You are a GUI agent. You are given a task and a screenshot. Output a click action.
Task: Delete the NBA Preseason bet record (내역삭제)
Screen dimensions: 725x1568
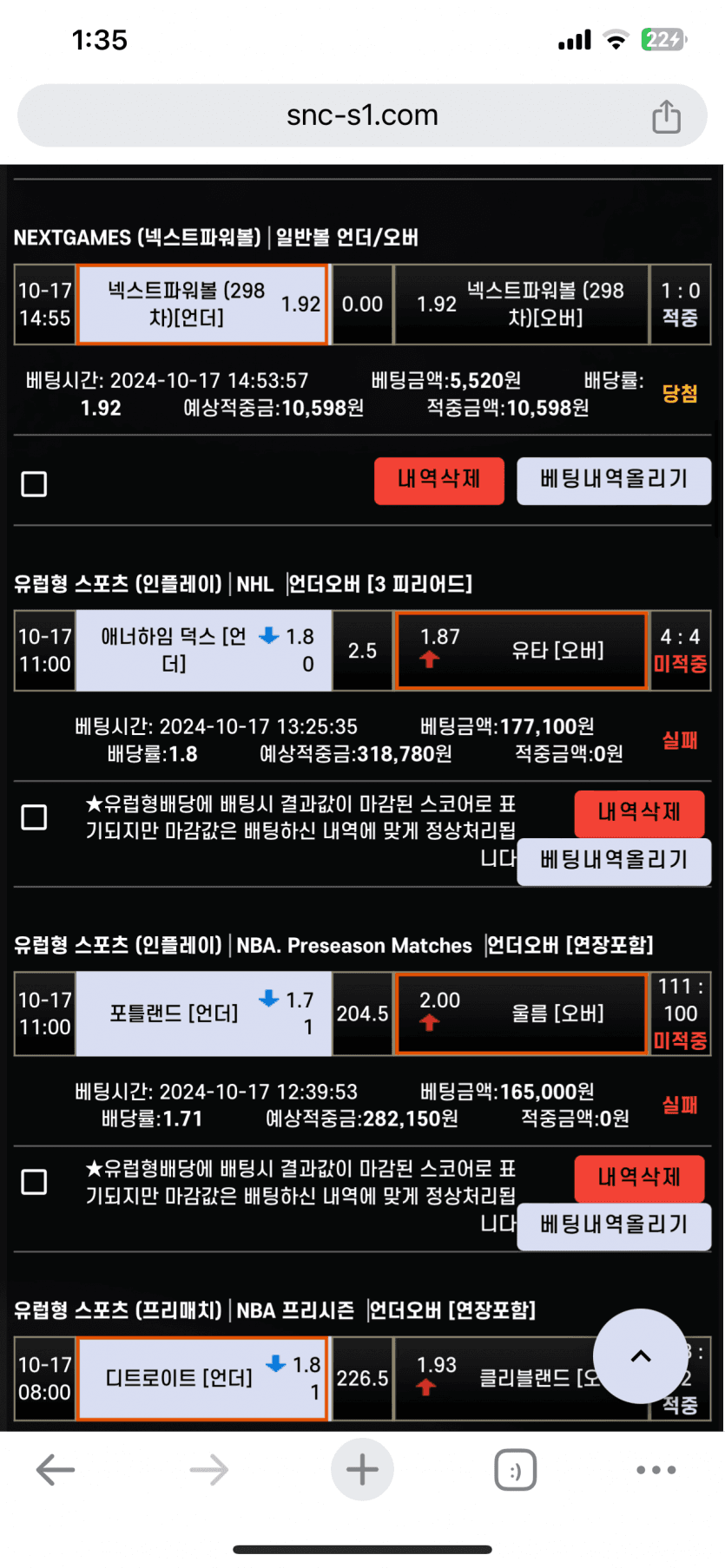coord(639,1178)
